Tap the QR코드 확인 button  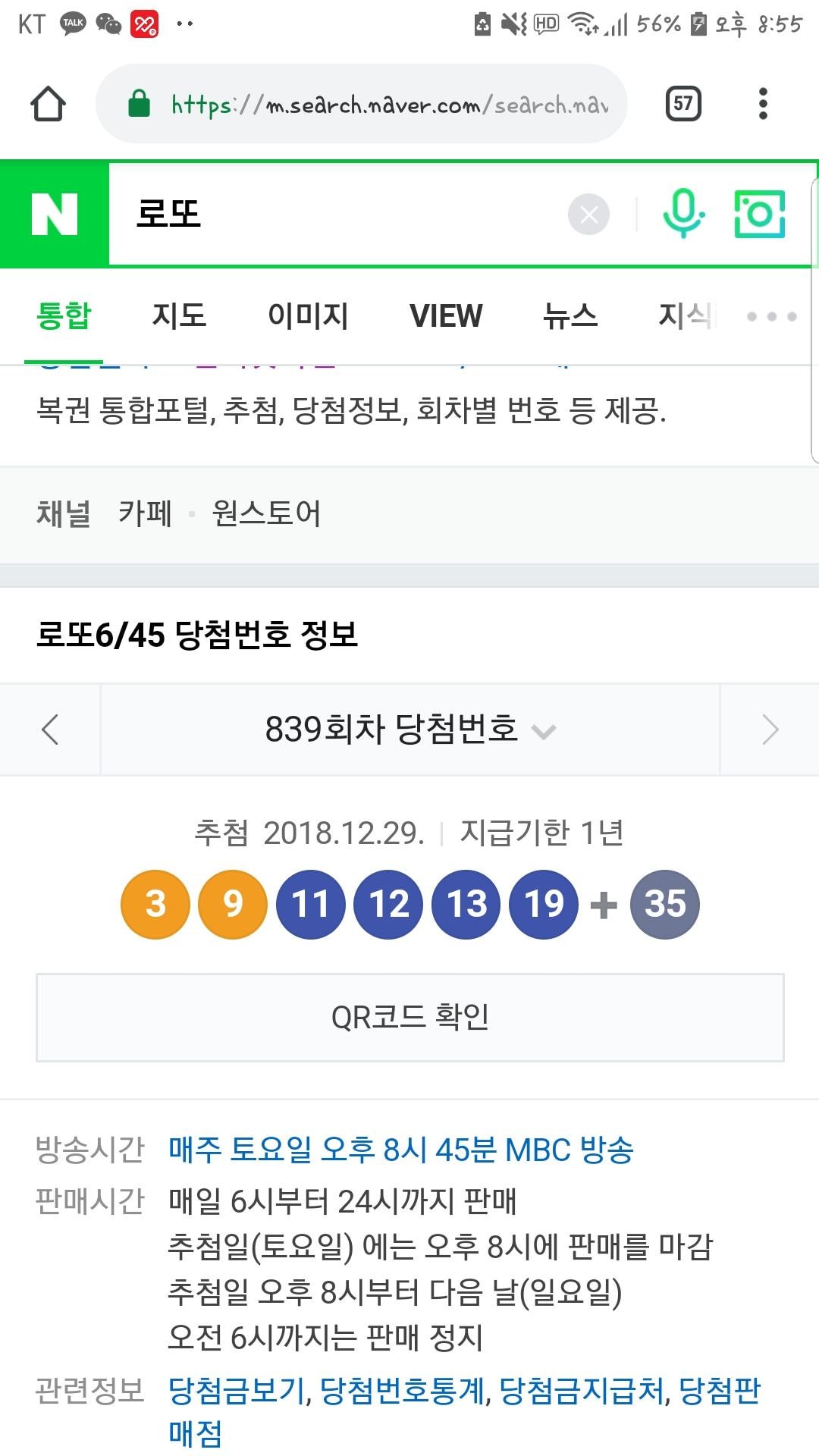409,1017
